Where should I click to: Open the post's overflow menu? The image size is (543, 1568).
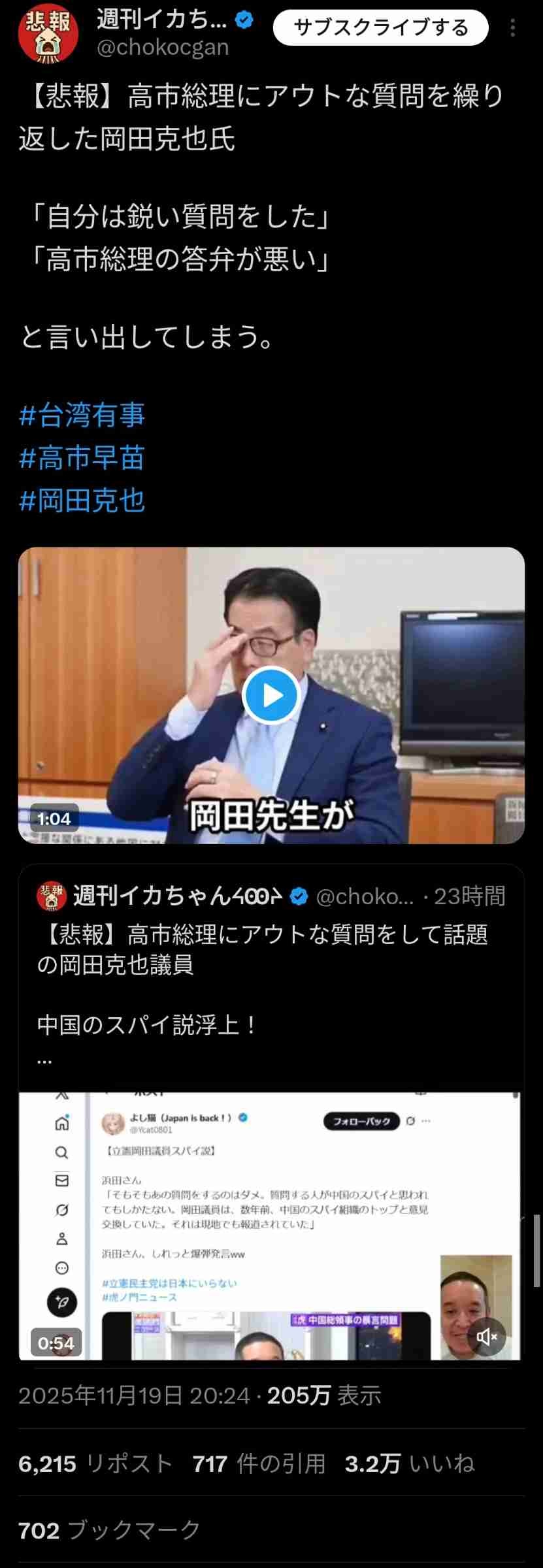513,27
